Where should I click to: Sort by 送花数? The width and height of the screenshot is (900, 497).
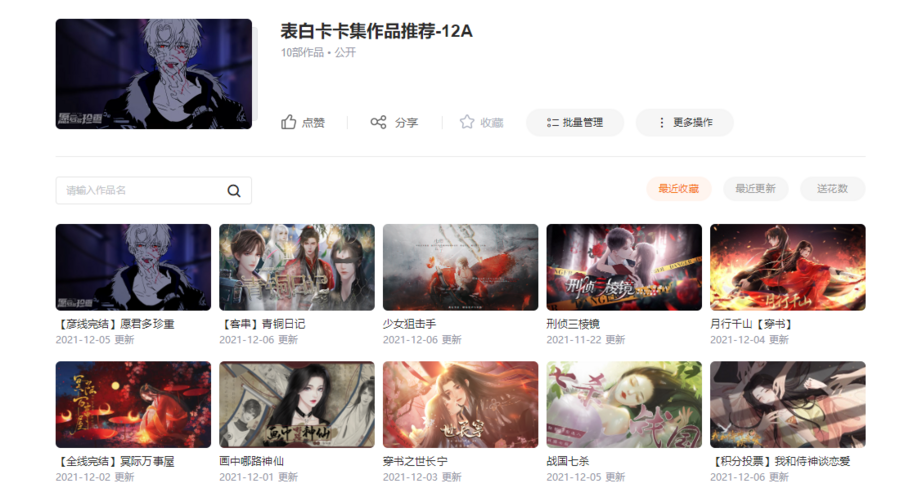tap(832, 188)
